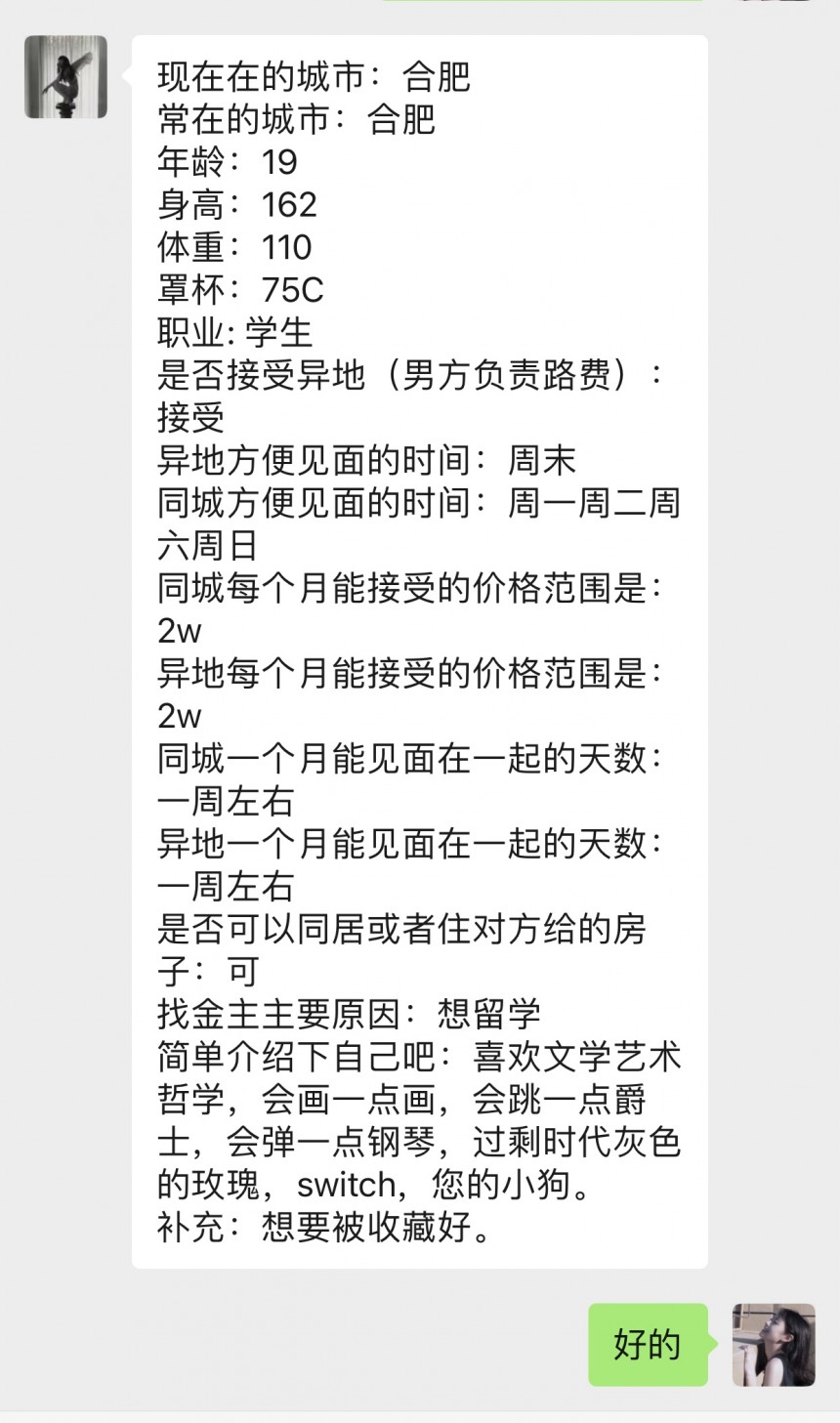Open the sender's profile avatar
Viewport: 840px width, 1423px height.
pos(65,77)
